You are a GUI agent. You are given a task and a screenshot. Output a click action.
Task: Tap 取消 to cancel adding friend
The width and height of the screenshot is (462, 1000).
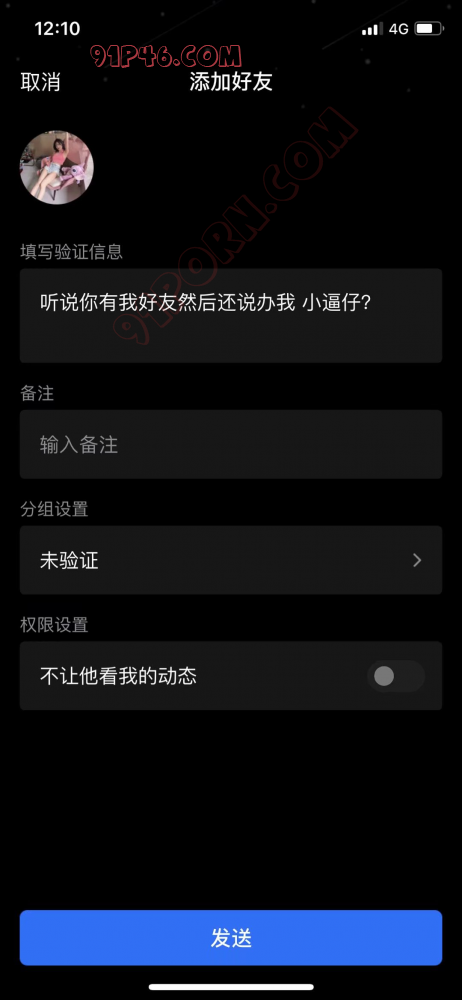click(40, 82)
